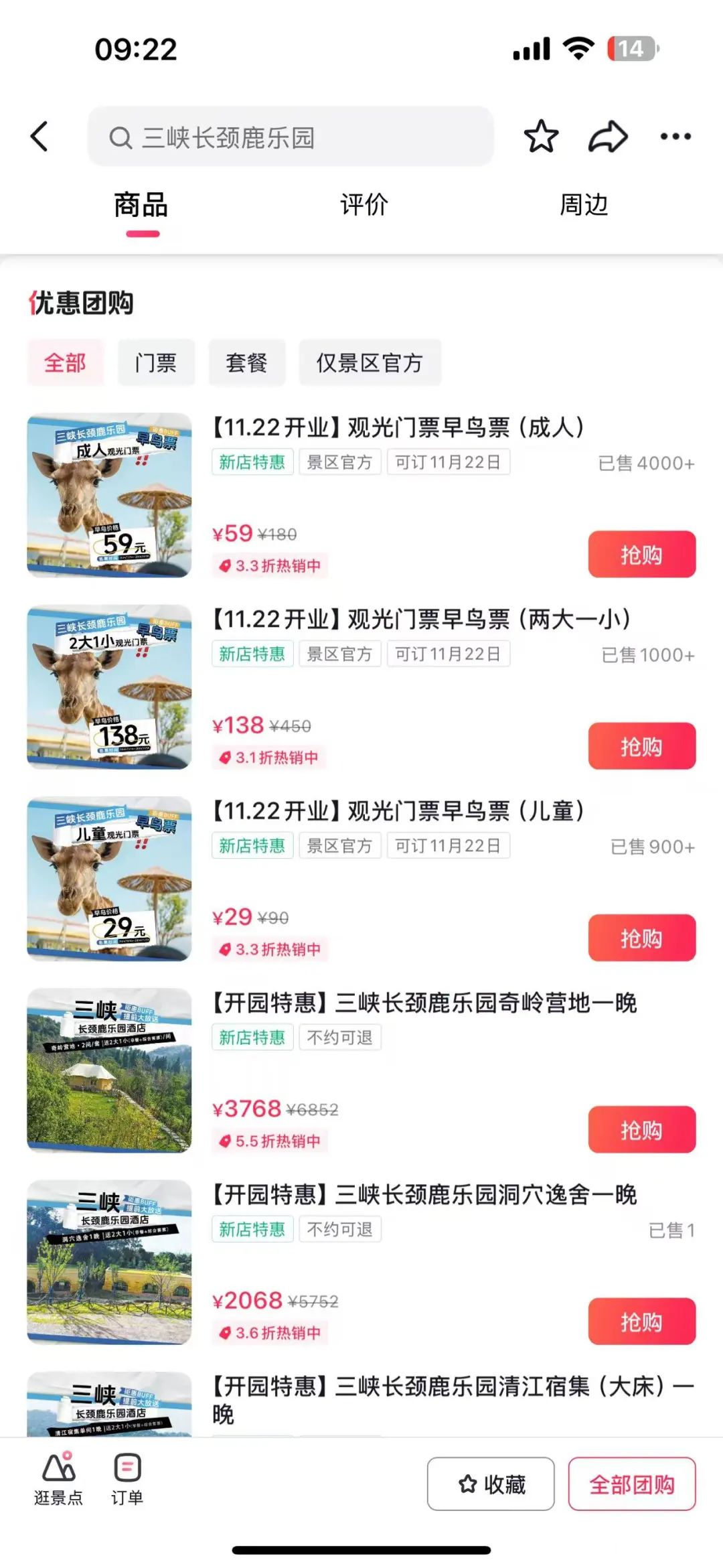The height and width of the screenshot is (1568, 723).
Task: Go back using the top-left arrow
Action: pyautogui.click(x=40, y=137)
